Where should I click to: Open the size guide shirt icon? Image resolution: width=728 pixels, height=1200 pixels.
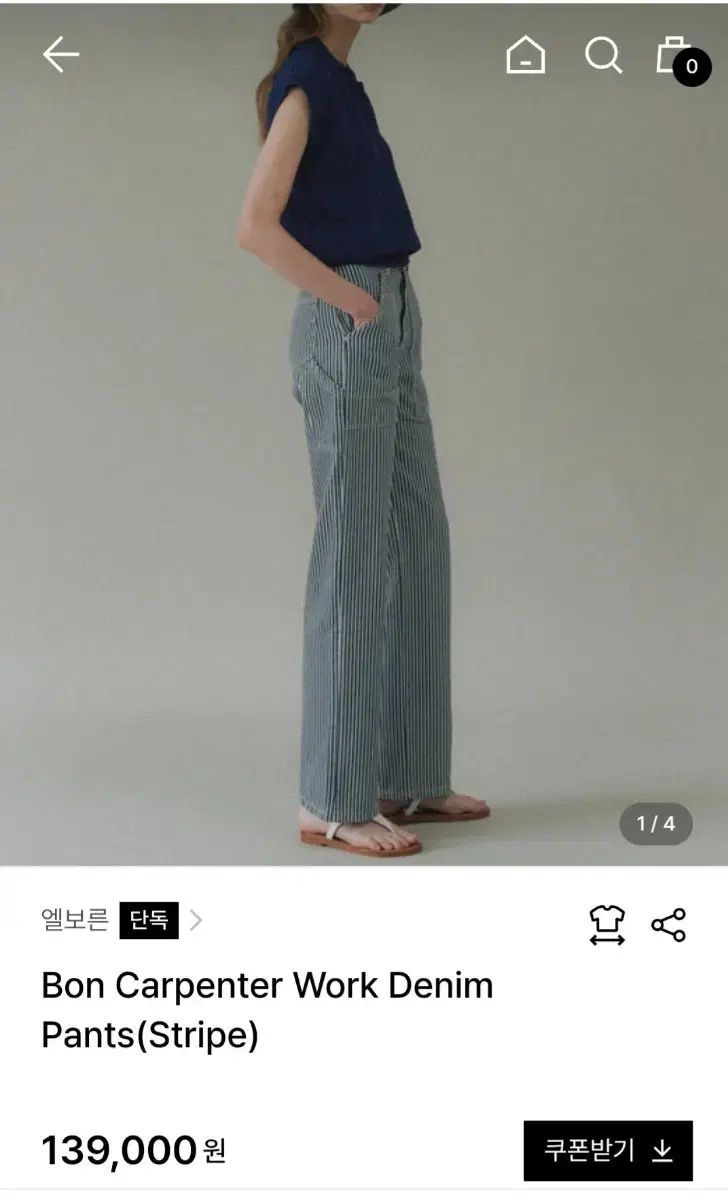(x=607, y=925)
